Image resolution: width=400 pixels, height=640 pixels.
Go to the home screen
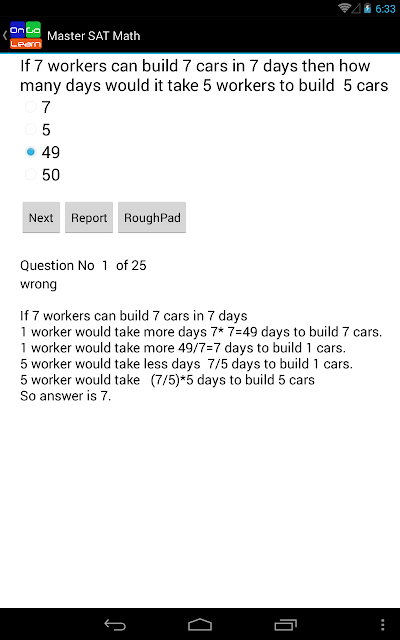tap(200, 624)
